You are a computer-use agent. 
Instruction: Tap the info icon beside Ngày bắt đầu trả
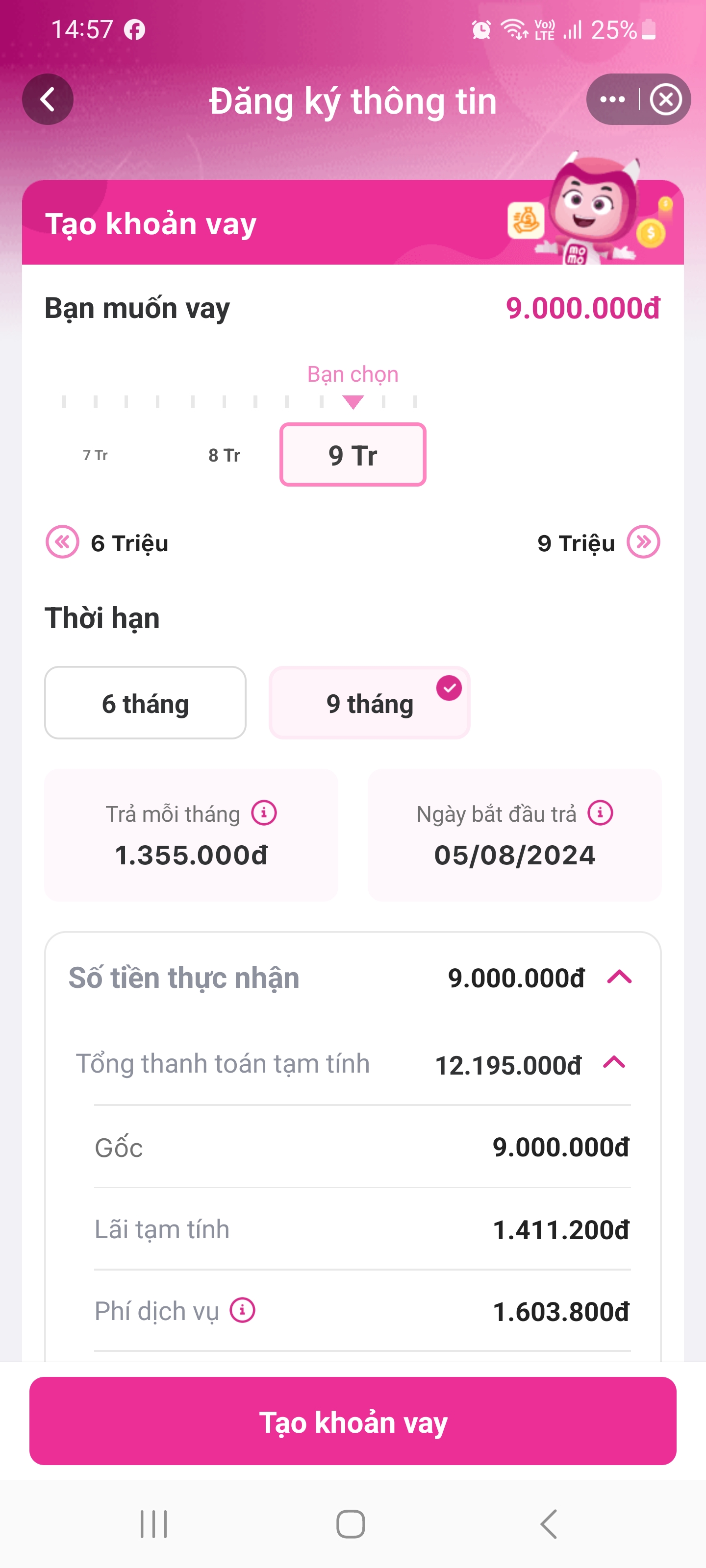click(x=601, y=812)
